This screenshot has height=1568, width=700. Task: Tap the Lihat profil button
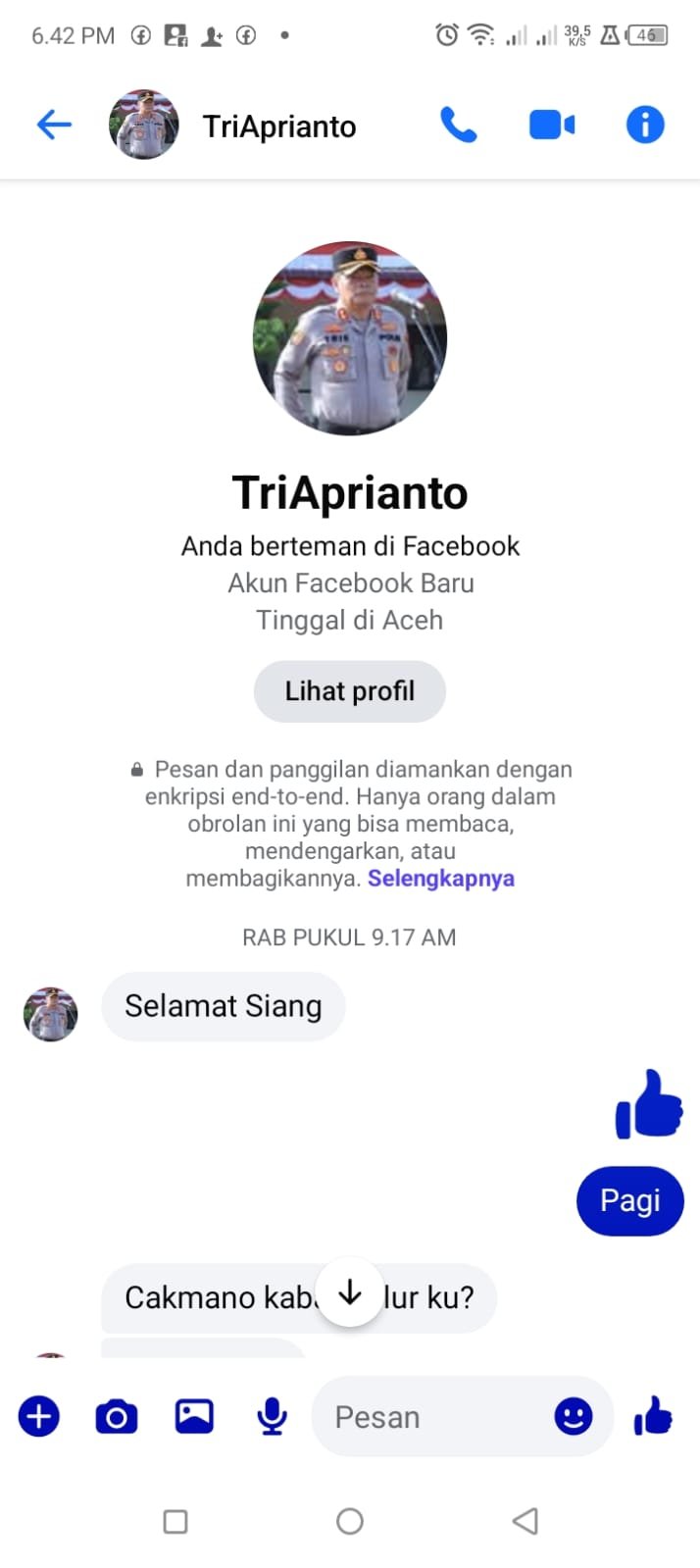click(x=350, y=691)
